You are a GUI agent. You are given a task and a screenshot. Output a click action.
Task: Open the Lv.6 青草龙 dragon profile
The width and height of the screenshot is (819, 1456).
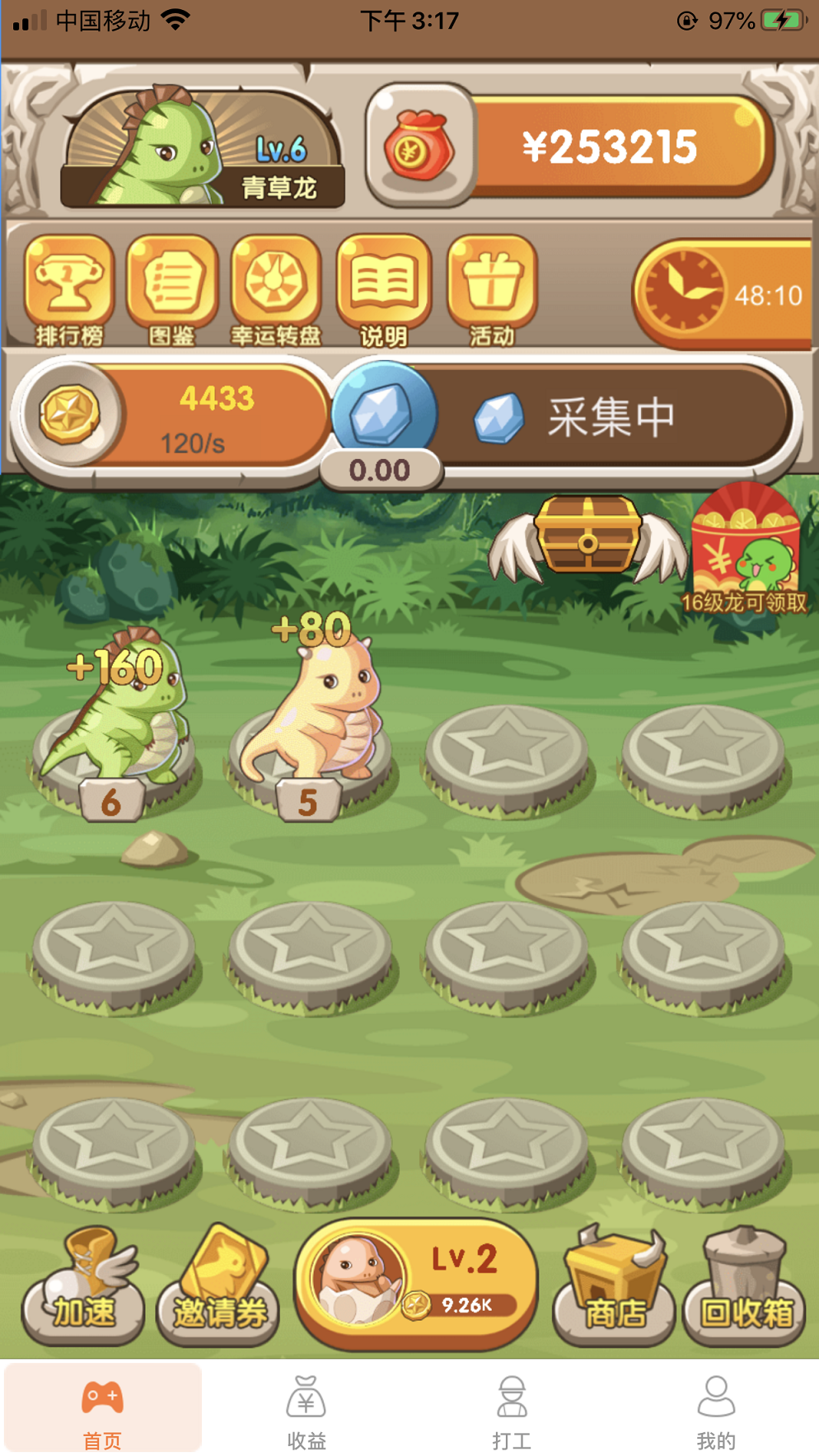[202, 148]
